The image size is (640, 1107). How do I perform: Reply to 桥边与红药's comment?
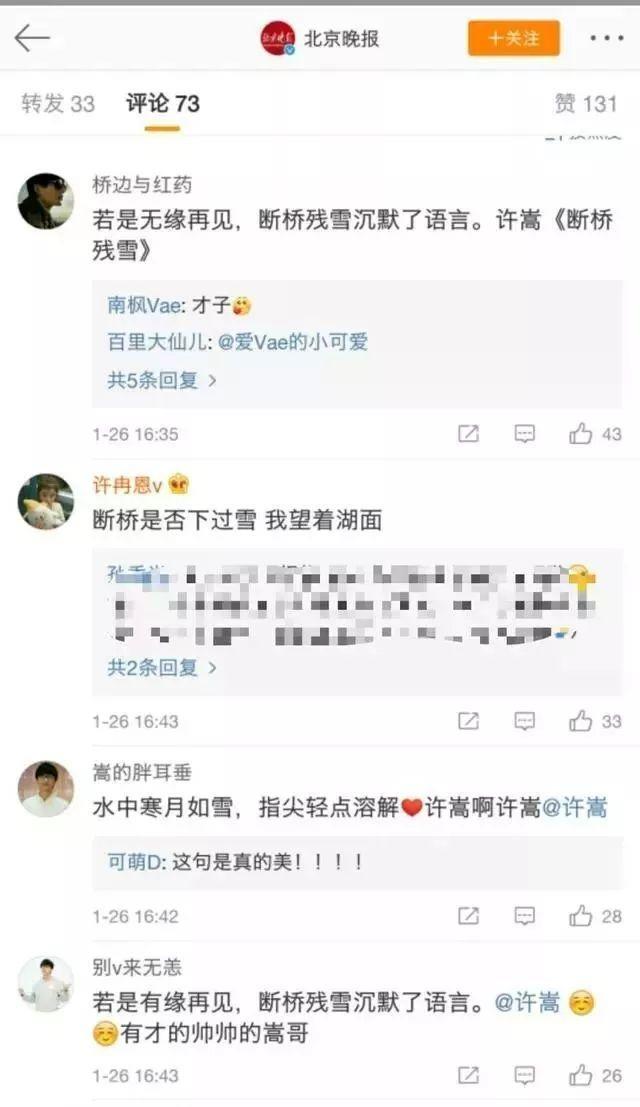(x=524, y=434)
